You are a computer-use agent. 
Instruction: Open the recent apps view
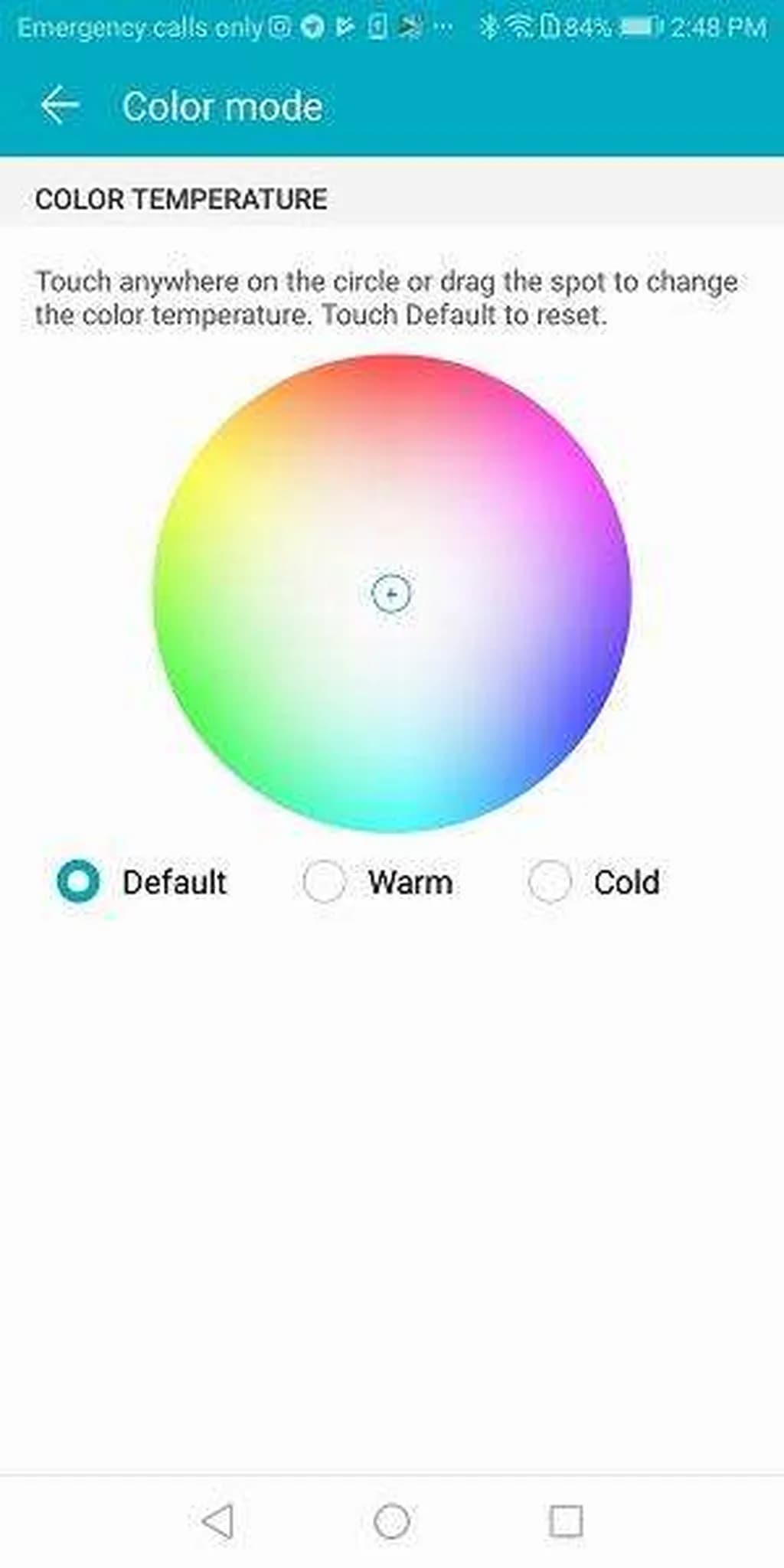(x=566, y=1521)
